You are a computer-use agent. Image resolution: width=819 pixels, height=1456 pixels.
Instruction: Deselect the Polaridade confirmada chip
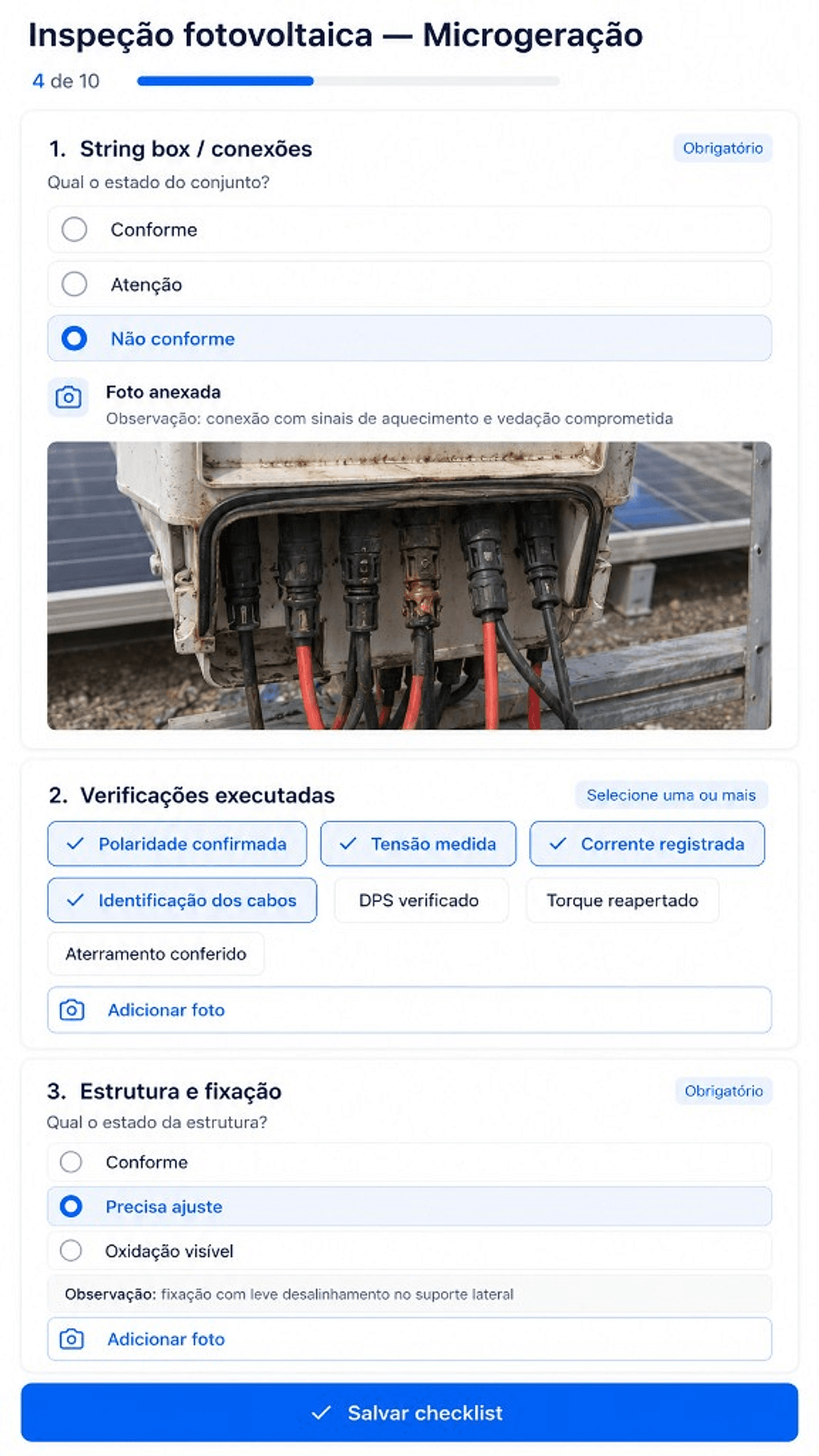point(177,844)
